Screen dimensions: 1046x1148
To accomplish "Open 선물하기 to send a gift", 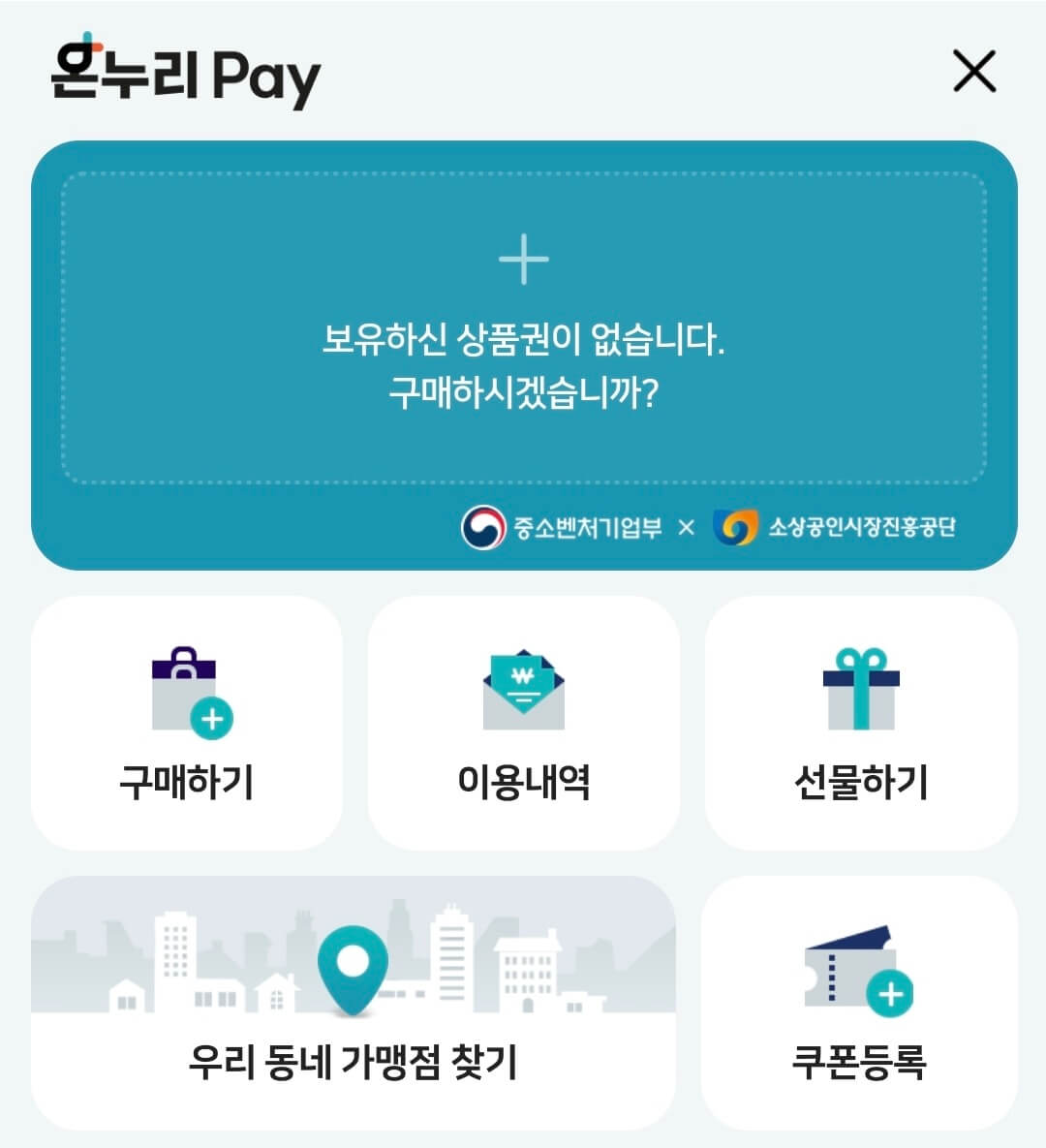I will tap(861, 722).
